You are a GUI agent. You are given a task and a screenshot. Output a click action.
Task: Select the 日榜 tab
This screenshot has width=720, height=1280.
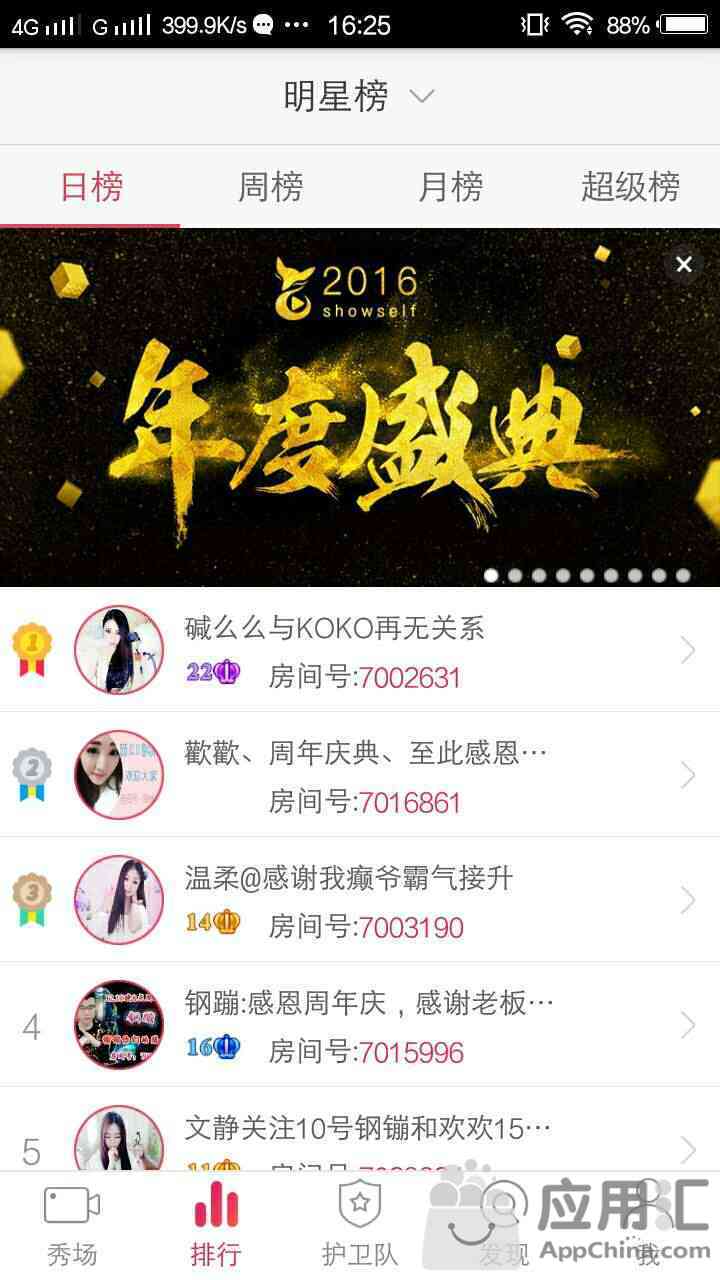coord(91,187)
